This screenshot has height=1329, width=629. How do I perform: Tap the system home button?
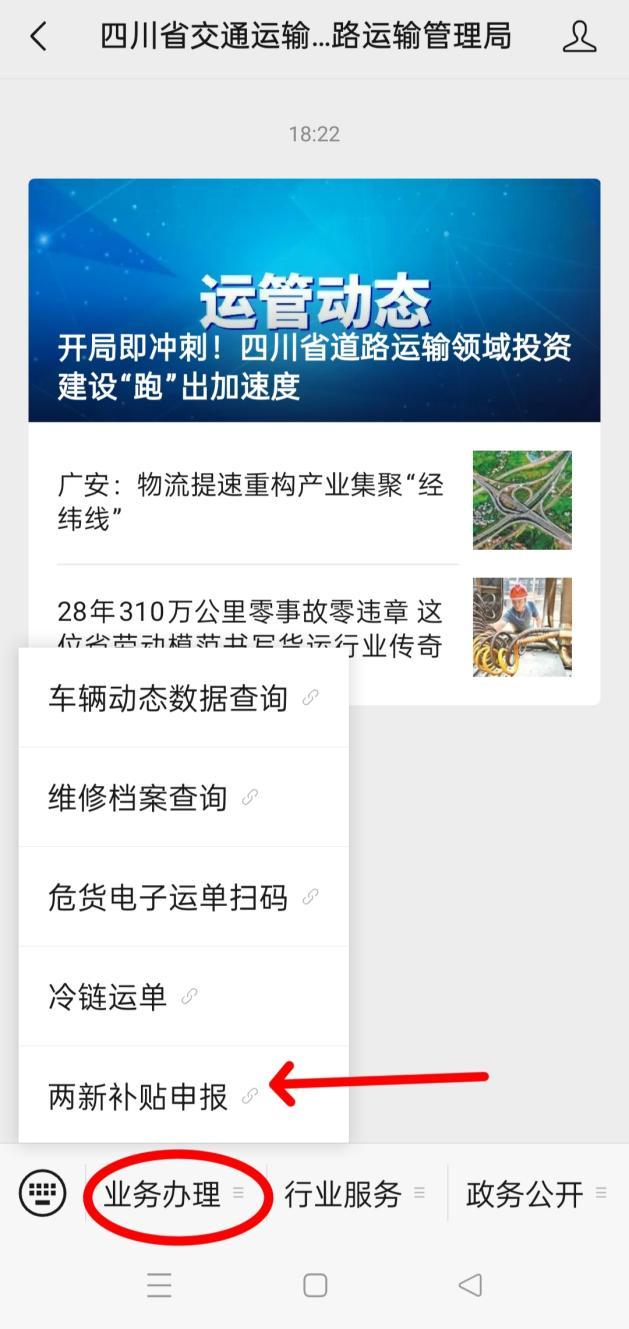(x=315, y=1285)
